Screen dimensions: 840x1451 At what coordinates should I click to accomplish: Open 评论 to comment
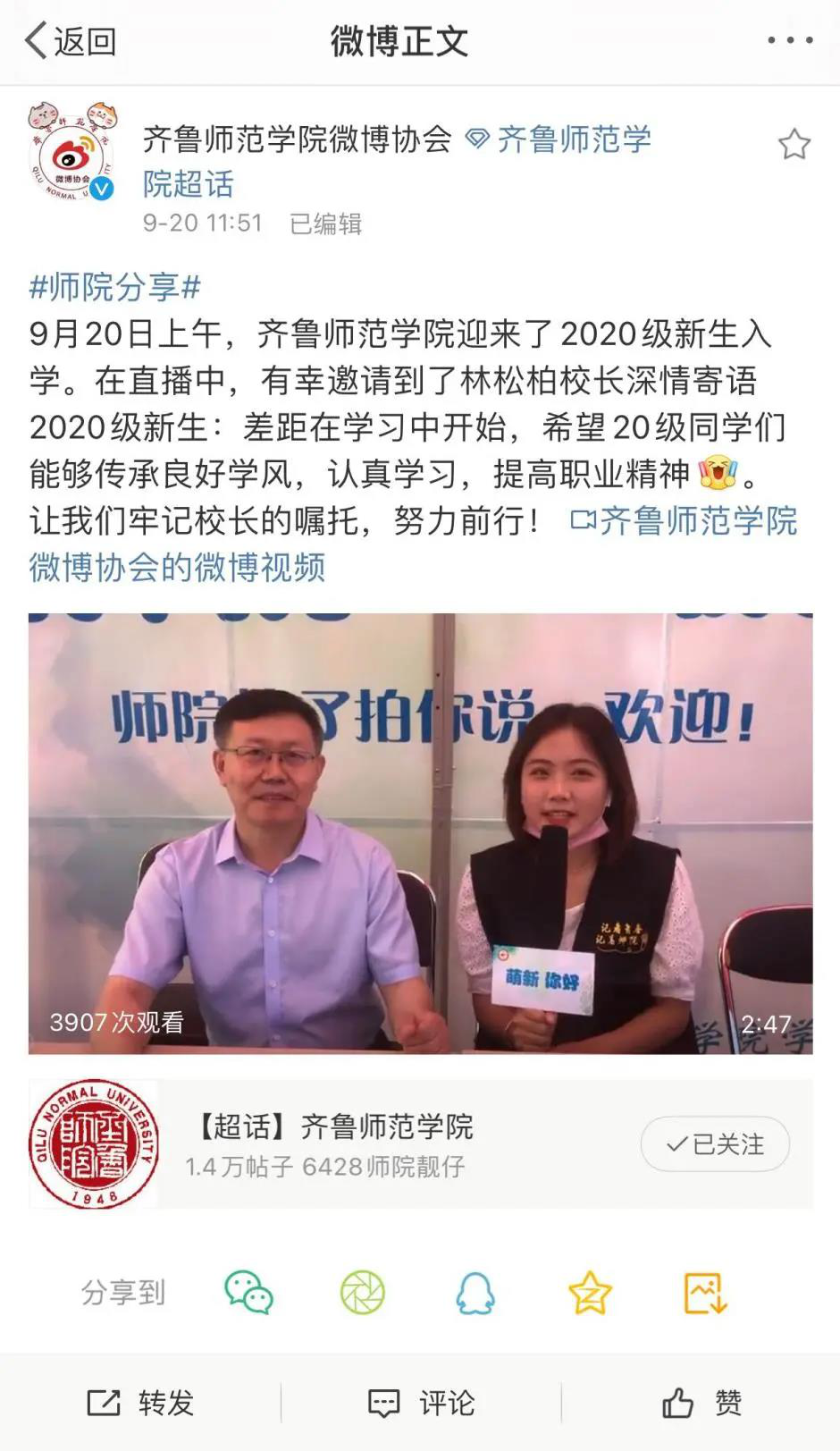pos(421,1403)
